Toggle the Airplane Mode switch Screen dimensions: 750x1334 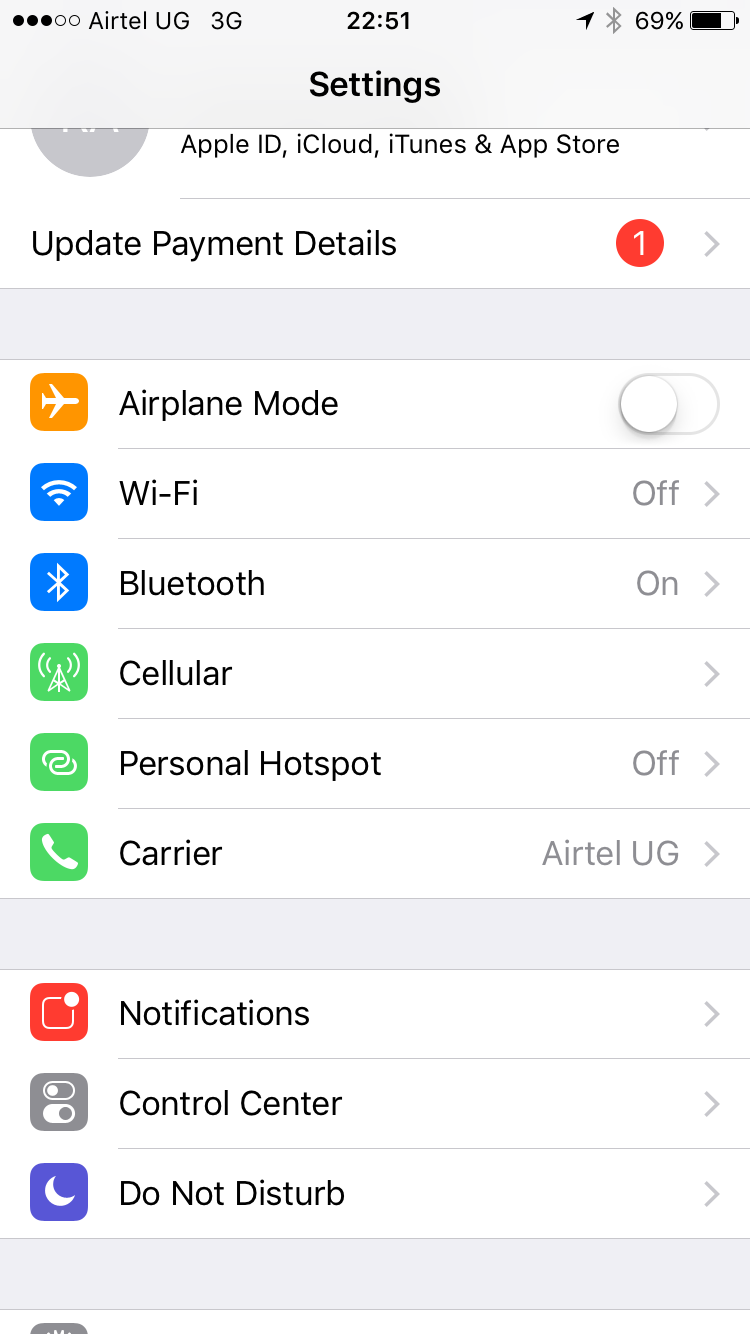coord(668,404)
